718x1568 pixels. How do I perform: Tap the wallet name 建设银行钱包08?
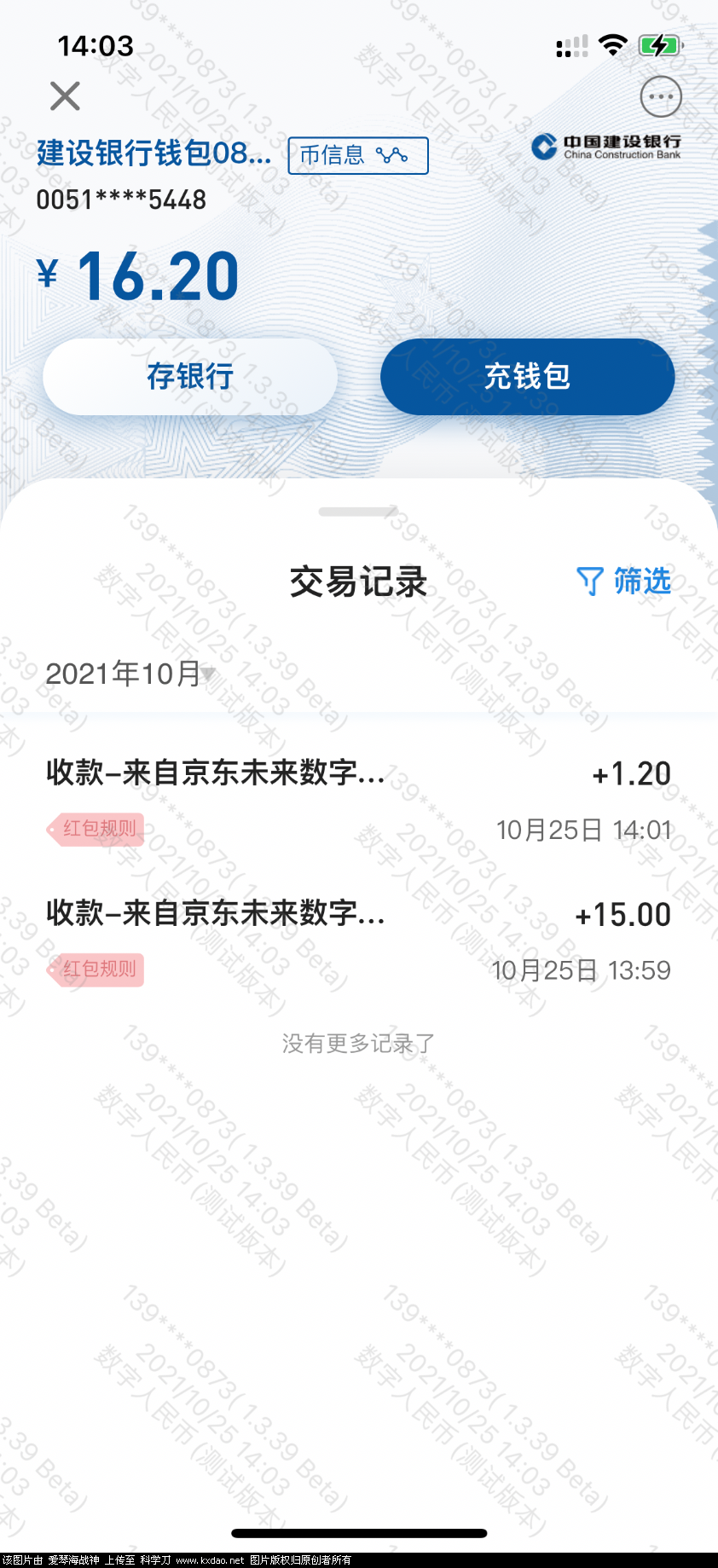coord(153,154)
